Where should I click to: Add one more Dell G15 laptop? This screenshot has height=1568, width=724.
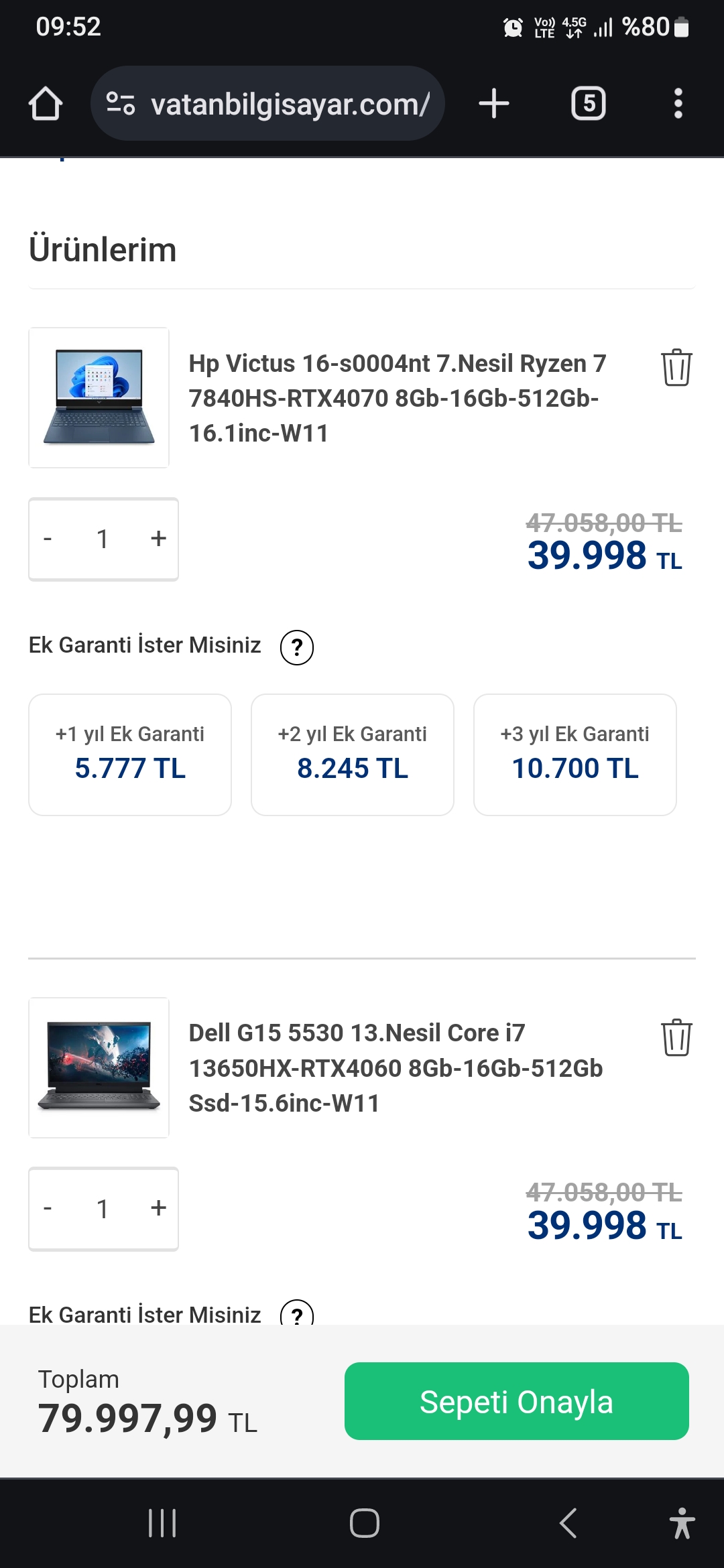tap(158, 1209)
